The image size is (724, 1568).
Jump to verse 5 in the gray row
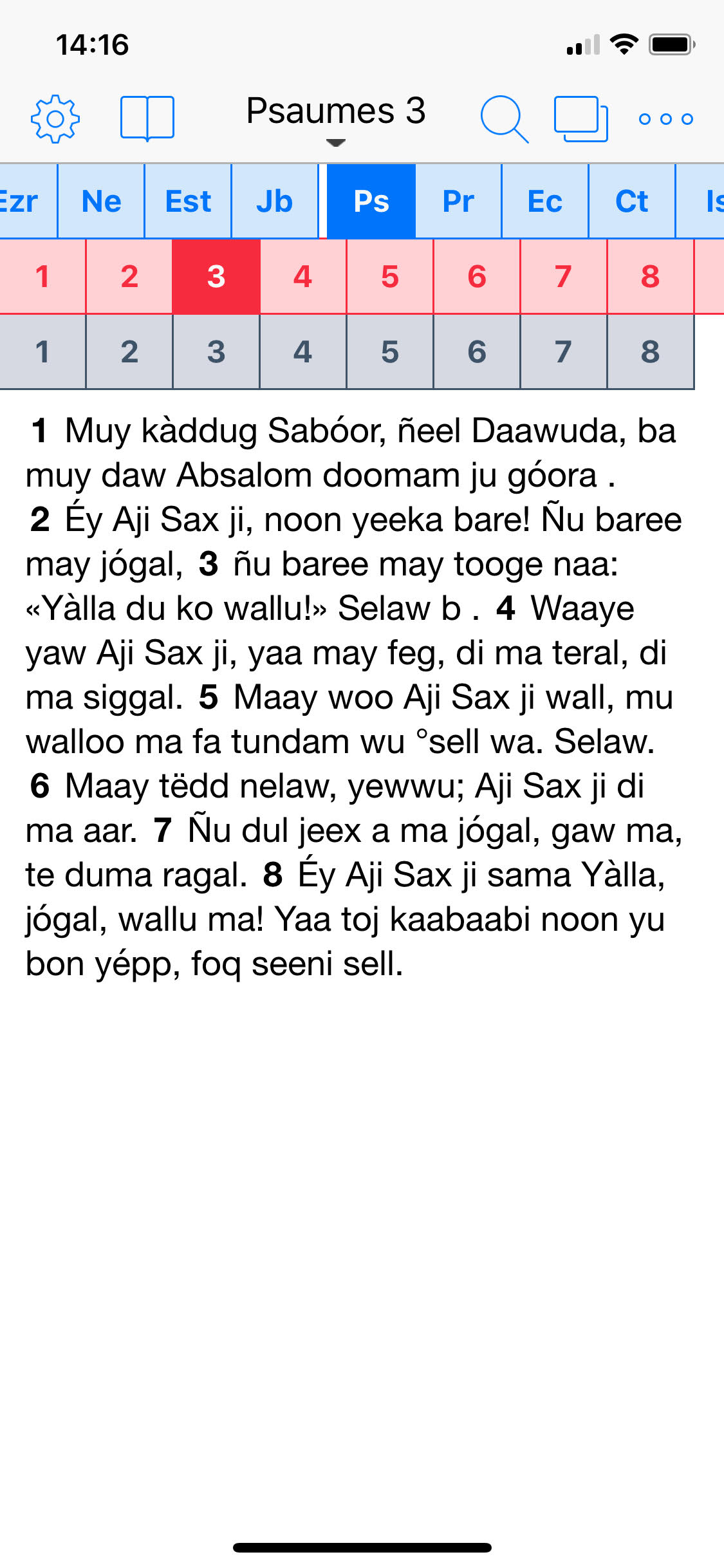(390, 352)
